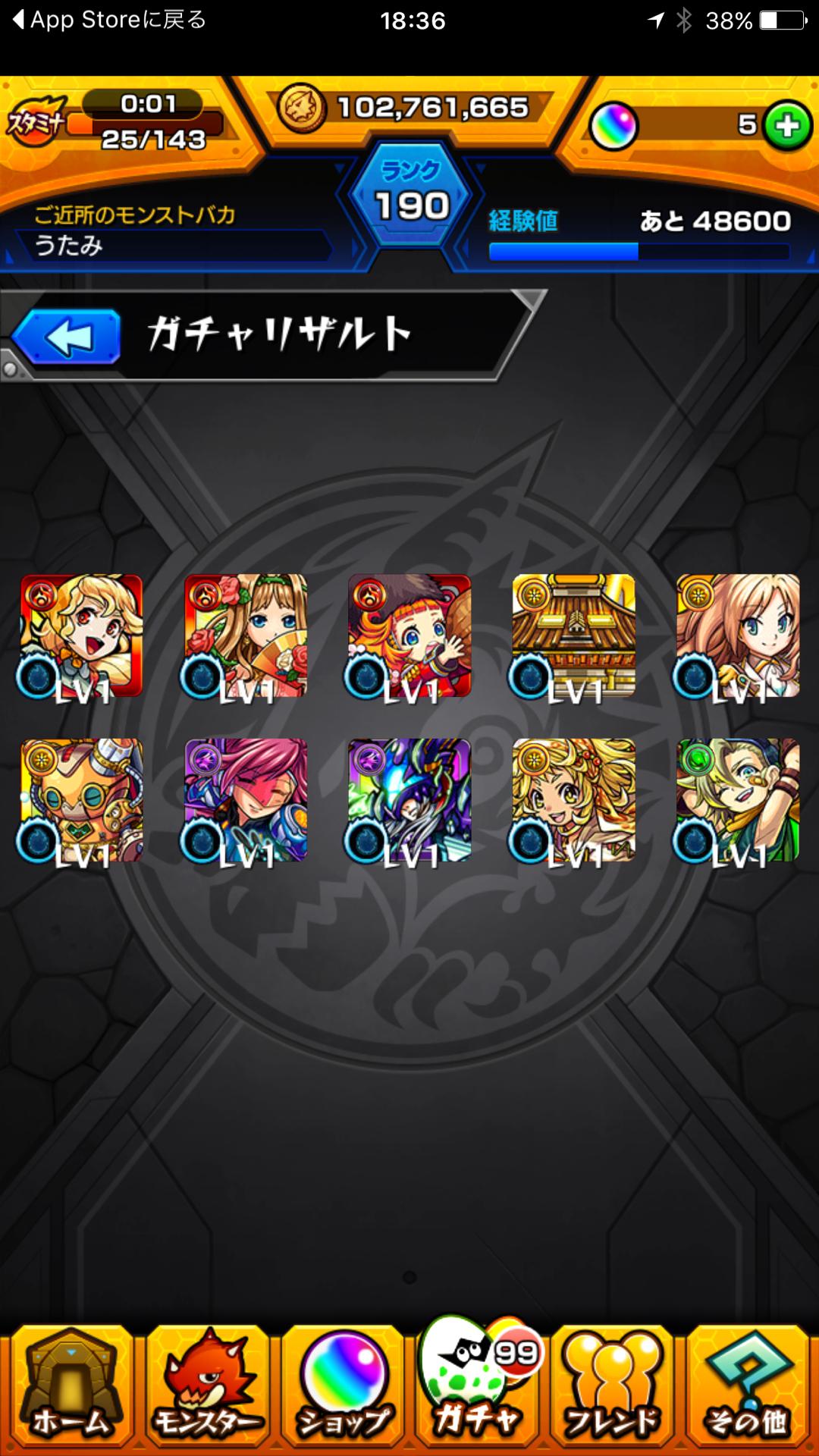This screenshot has width=819, height=1456.
Task: Open the rose-and-fan girl monster
Action: tap(246, 635)
